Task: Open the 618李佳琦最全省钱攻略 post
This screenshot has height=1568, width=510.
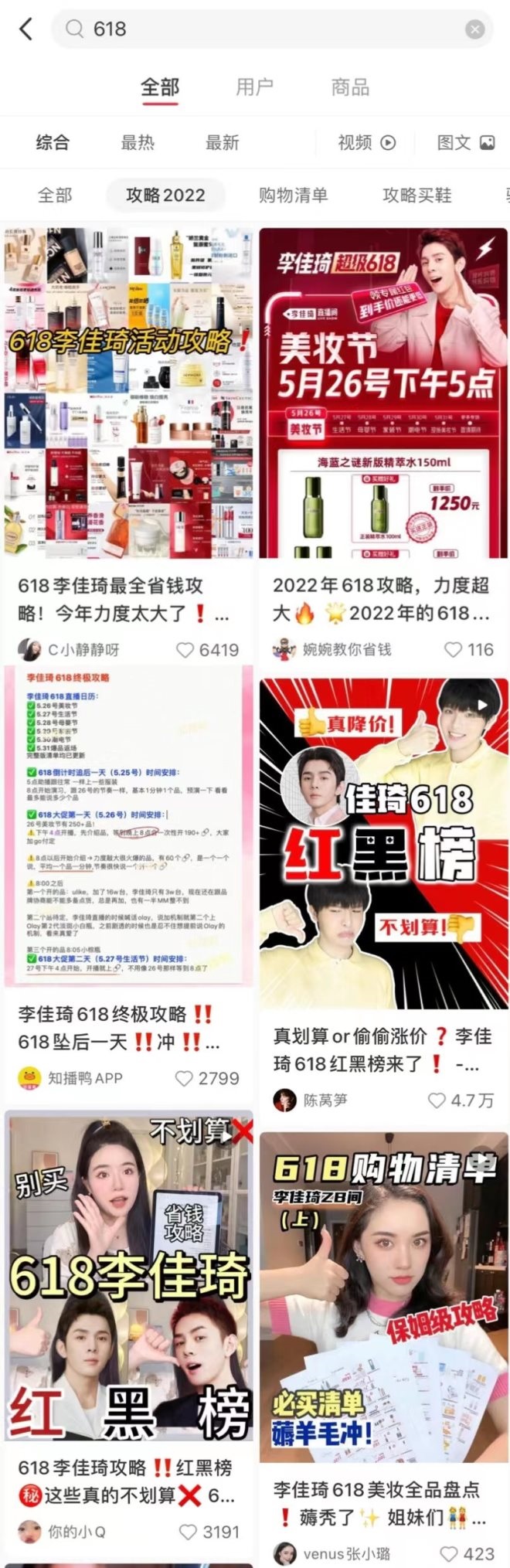Action: coord(128,392)
